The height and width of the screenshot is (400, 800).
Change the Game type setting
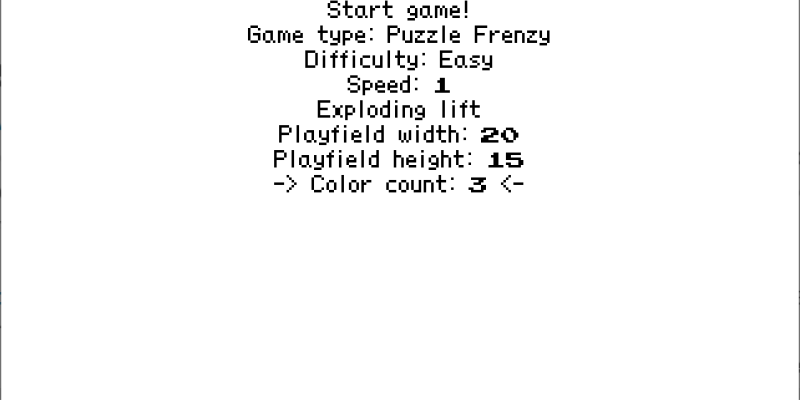point(398,36)
